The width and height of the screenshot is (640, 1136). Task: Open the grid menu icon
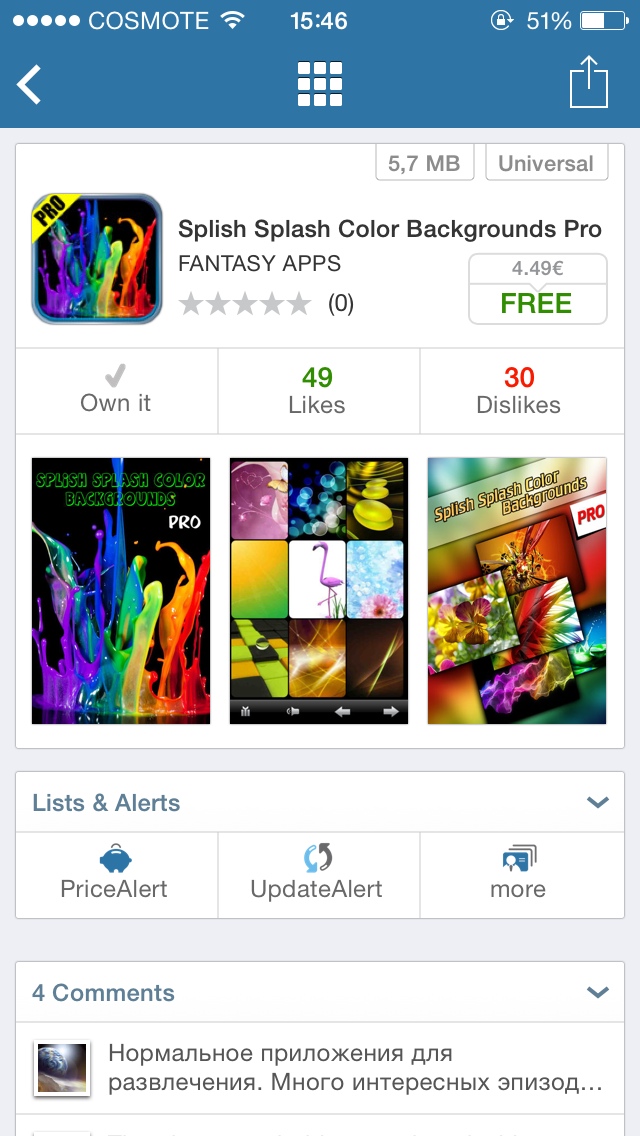pyautogui.click(x=320, y=84)
